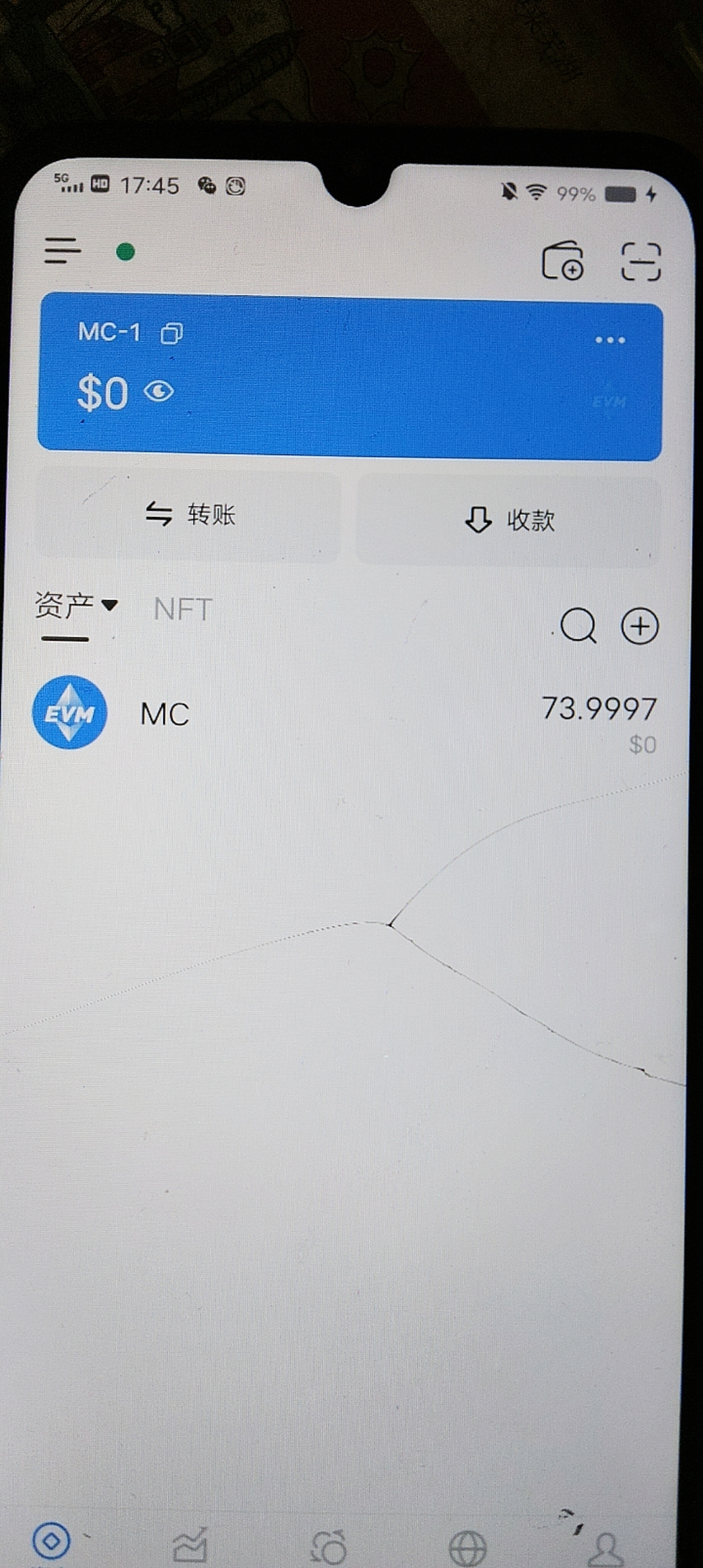Add a token with the plus icon
The image size is (703, 1568).
pyautogui.click(x=640, y=626)
